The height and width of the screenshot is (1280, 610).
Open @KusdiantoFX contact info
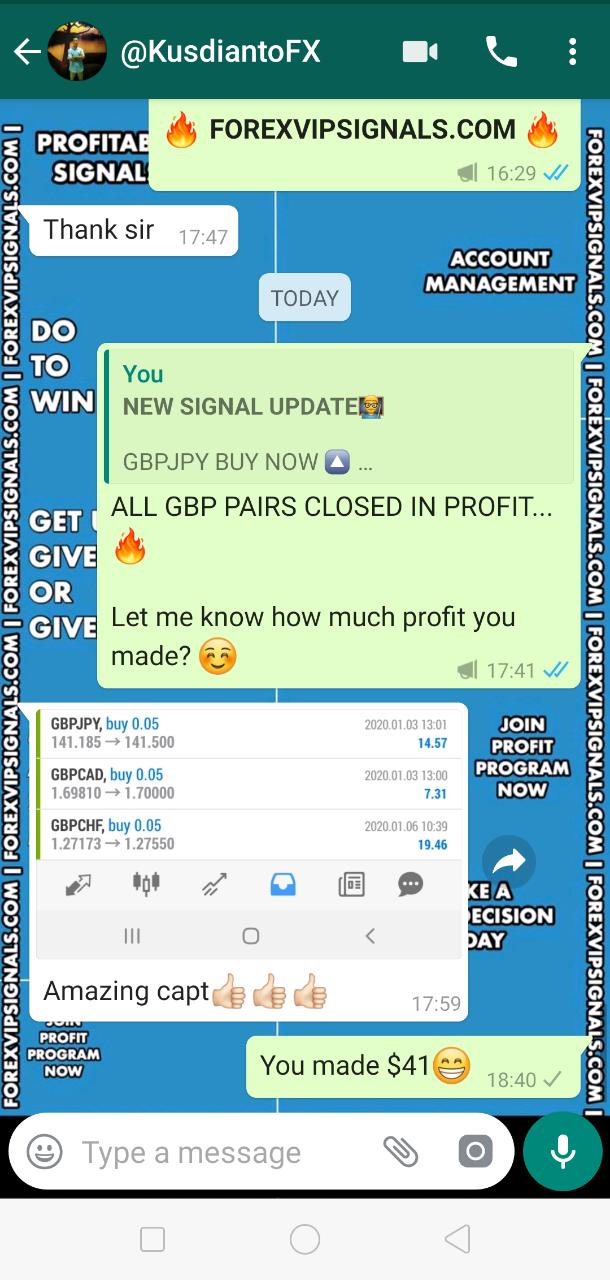[220, 52]
